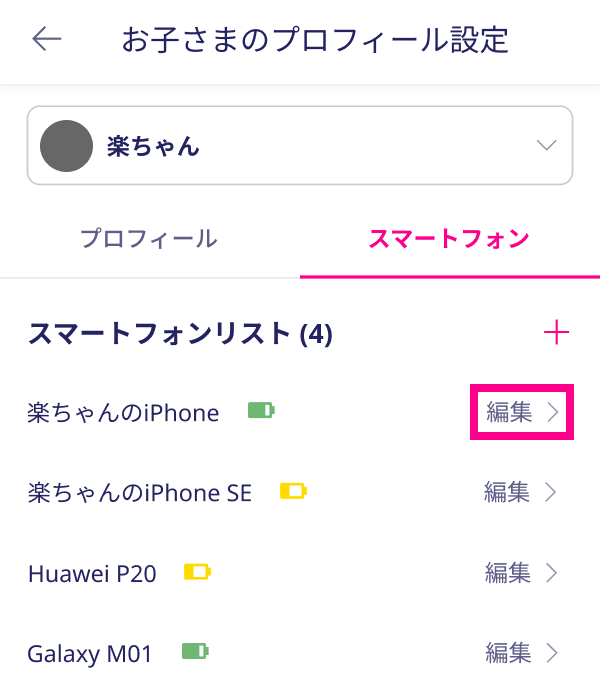Expand the 楽ちゃん child profile dropdown
600x692 pixels.
coord(546,146)
